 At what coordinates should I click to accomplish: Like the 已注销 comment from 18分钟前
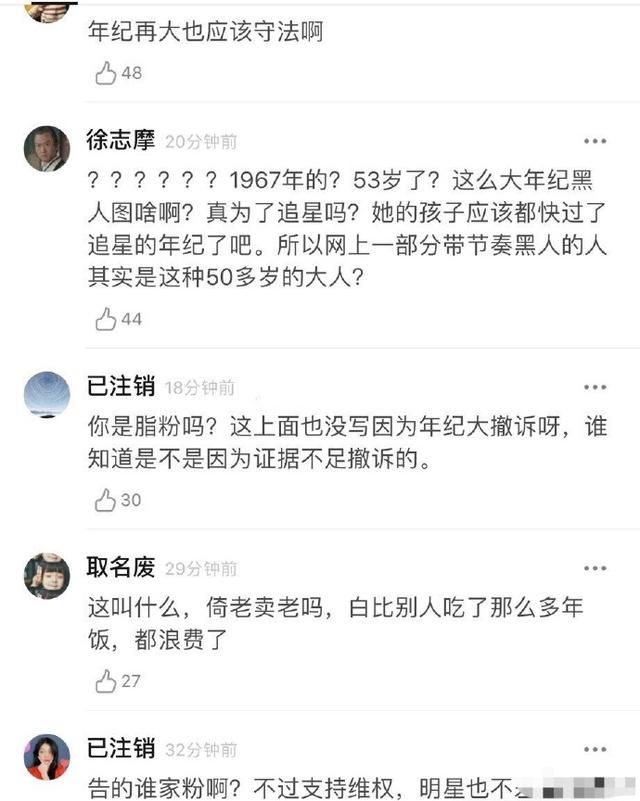click(x=106, y=500)
